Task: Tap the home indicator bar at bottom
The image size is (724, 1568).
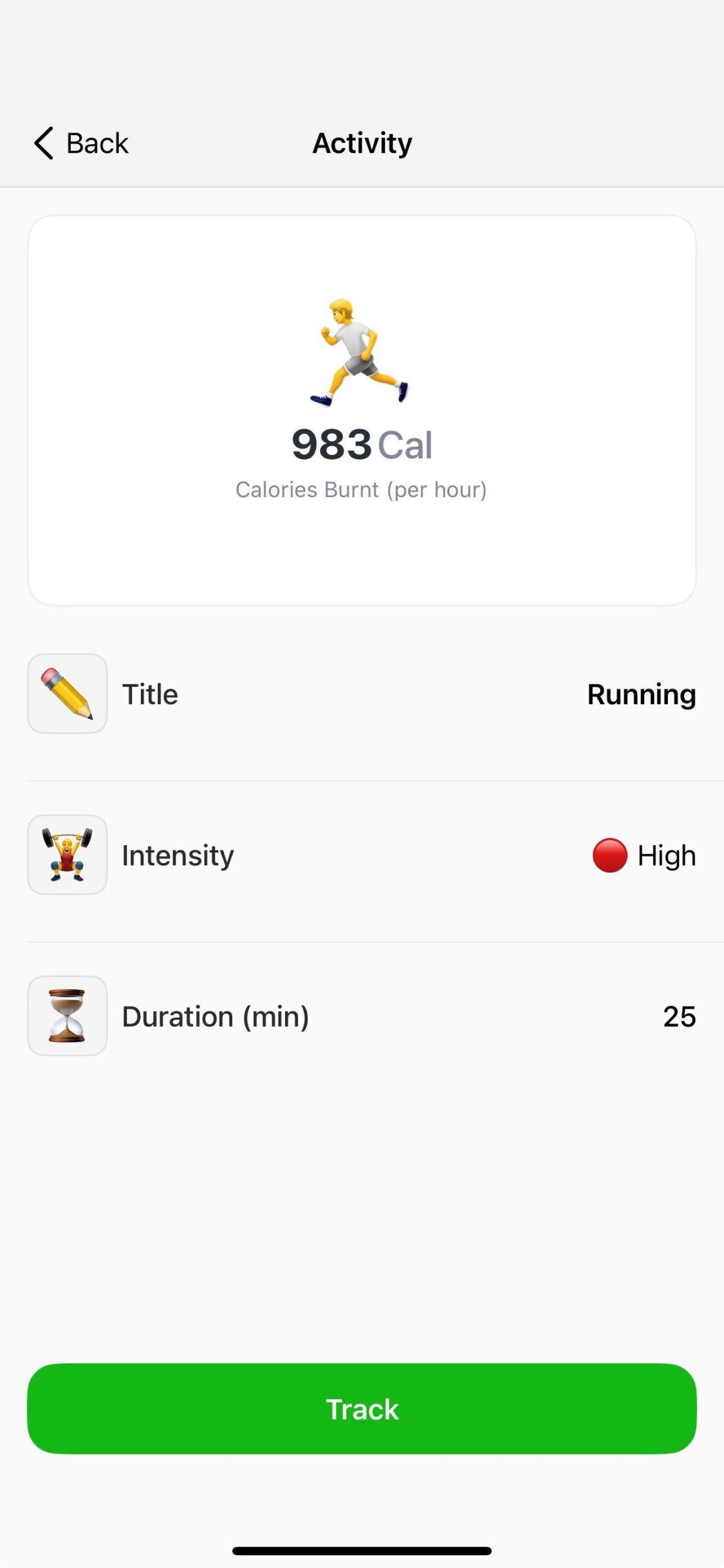Action: point(362,1549)
